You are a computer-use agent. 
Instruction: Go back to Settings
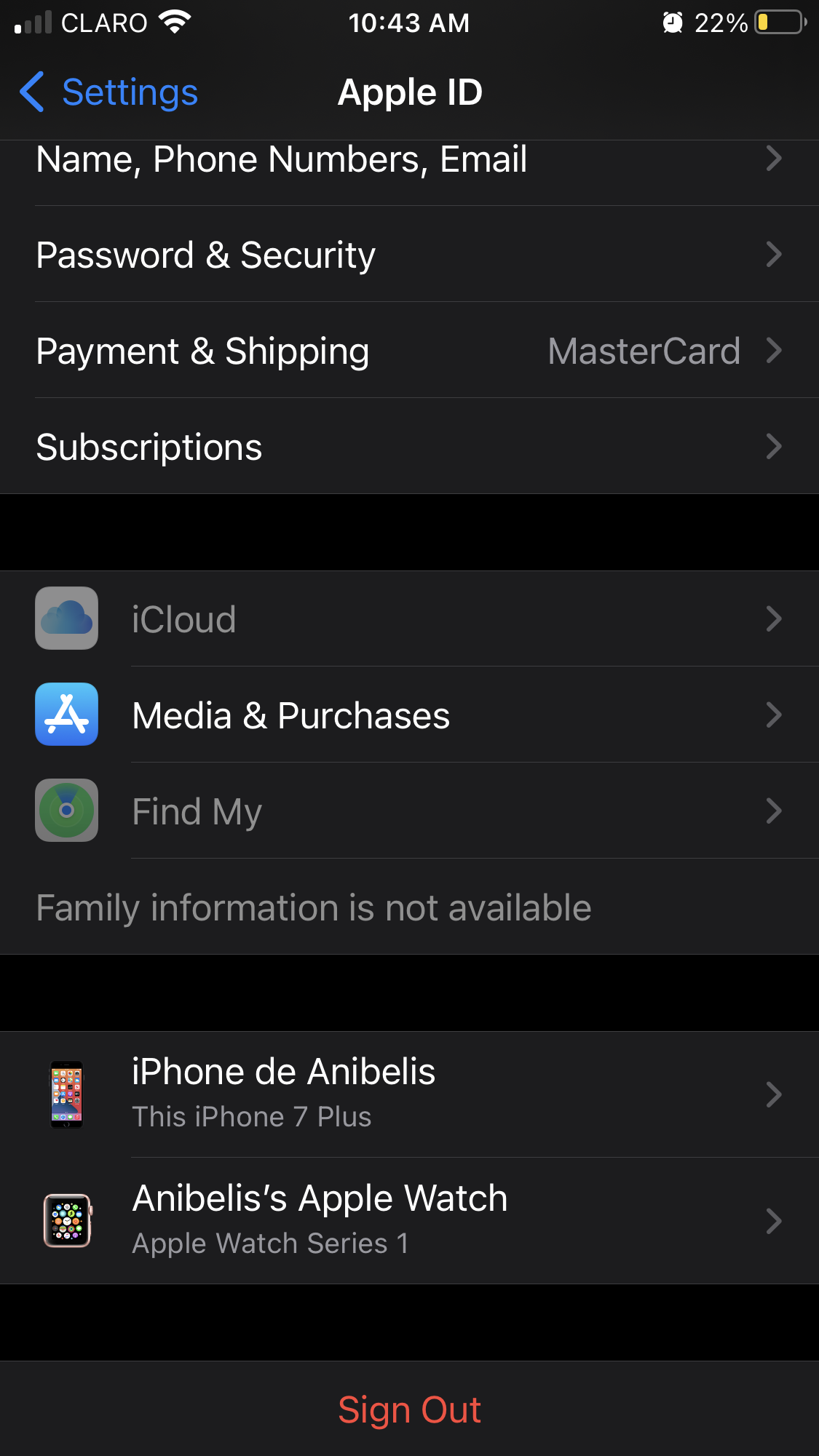(x=109, y=92)
